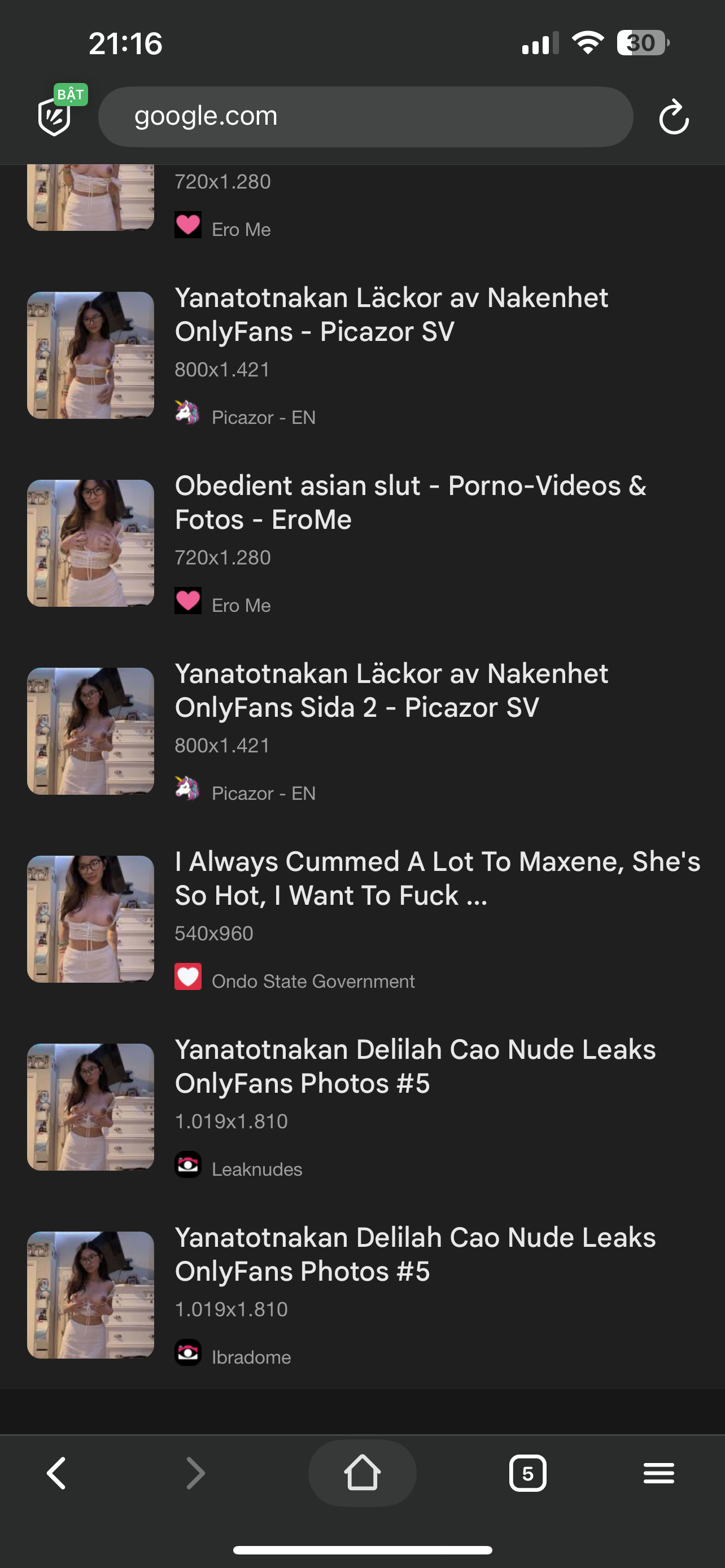
Task: Tap the forward arrow in the toolbar
Action: pyautogui.click(x=195, y=1473)
